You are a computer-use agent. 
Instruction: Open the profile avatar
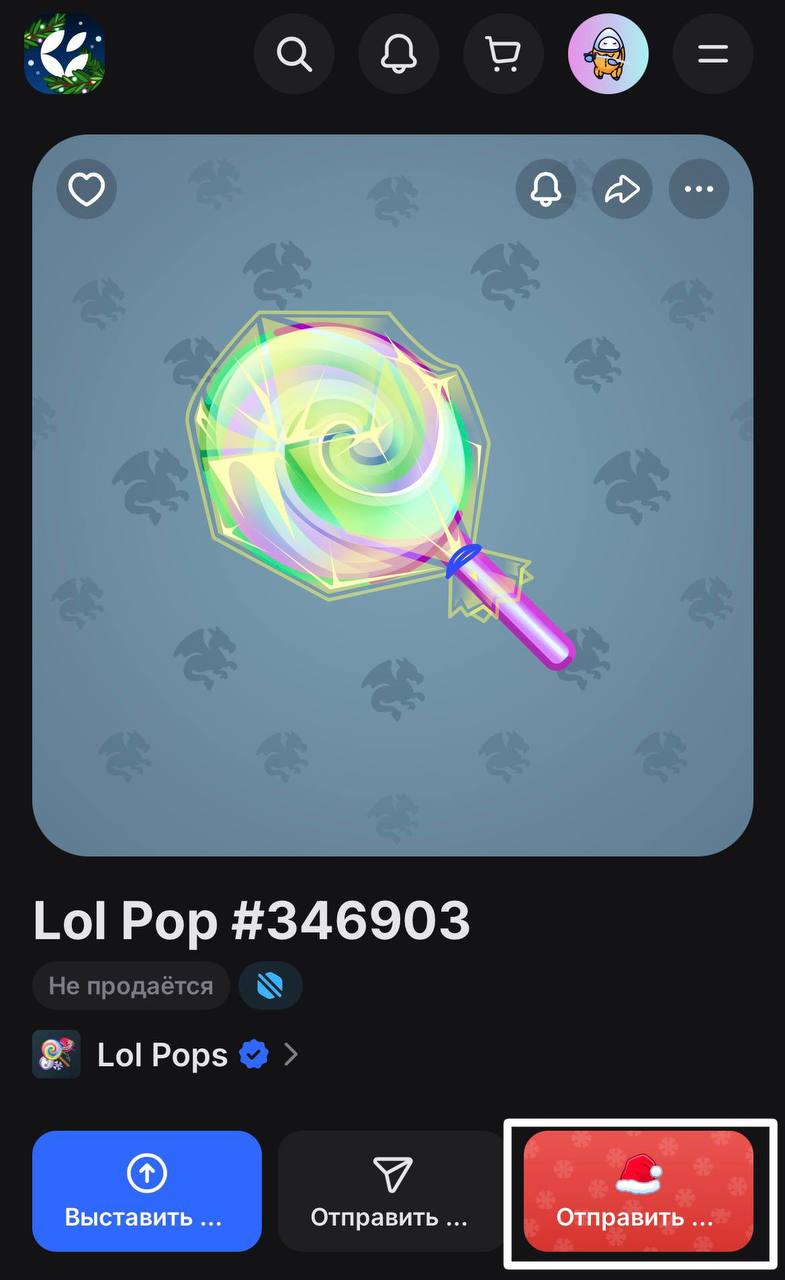608,54
